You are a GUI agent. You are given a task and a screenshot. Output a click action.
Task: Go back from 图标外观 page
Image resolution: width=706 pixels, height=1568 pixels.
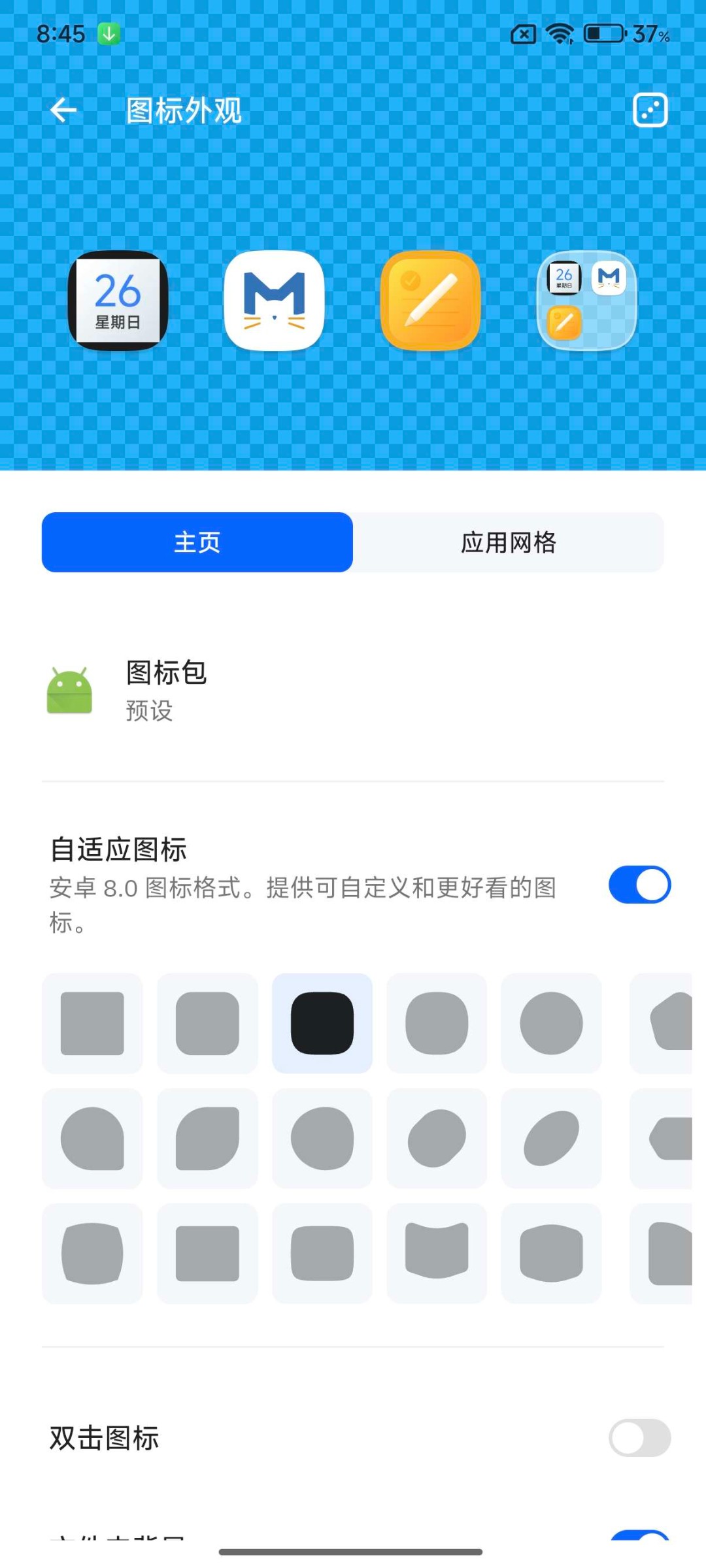pyautogui.click(x=63, y=110)
